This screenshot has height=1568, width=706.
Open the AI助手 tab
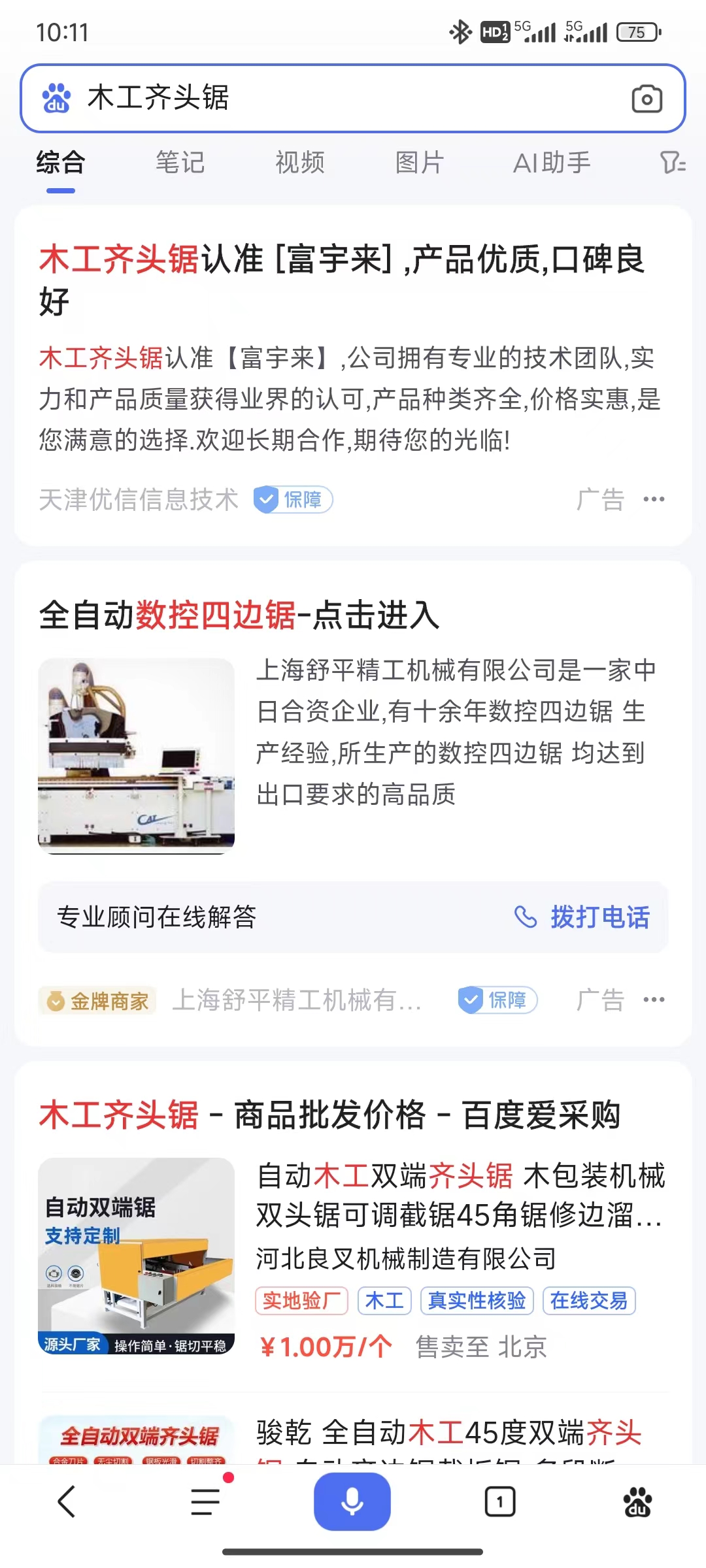point(552,163)
